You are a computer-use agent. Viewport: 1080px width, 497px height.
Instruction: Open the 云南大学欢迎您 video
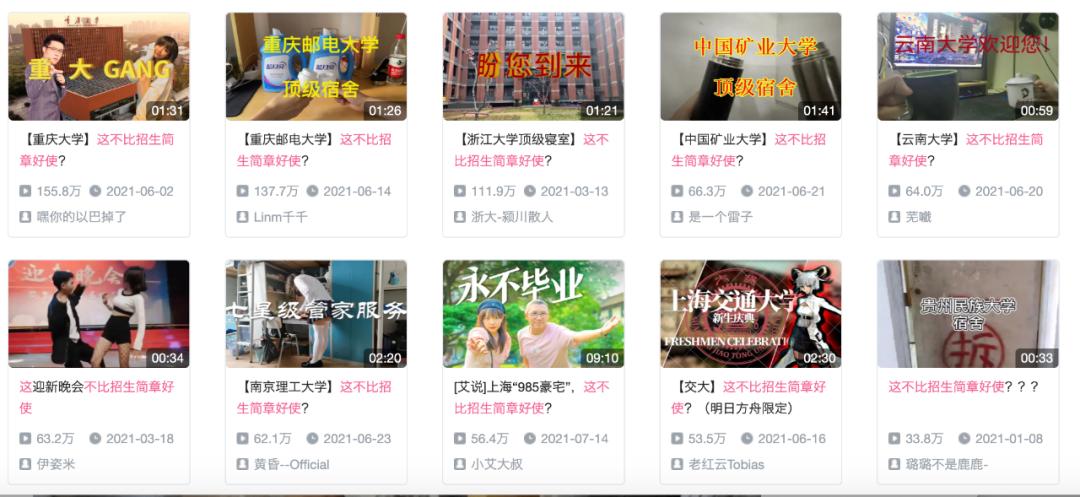point(967,67)
